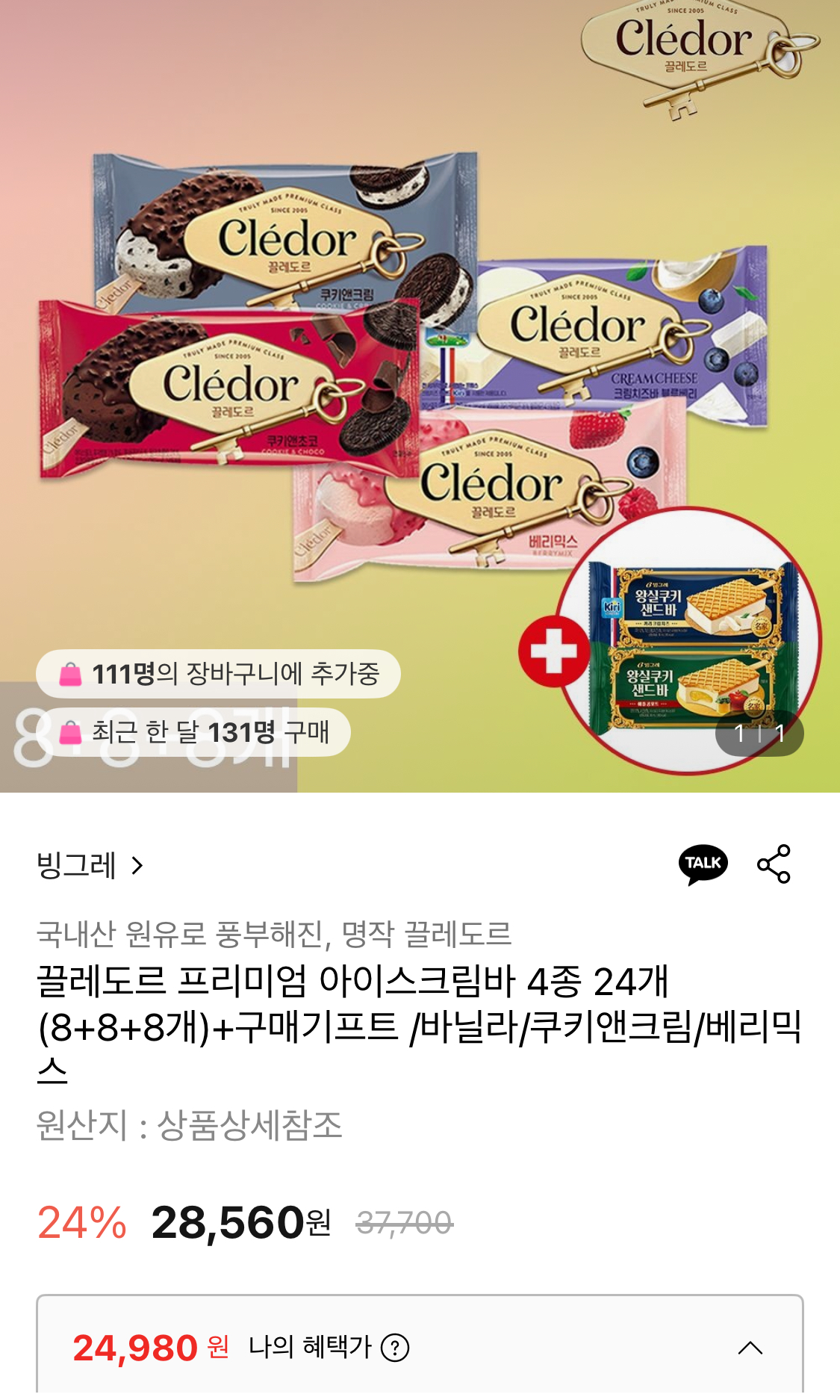Share this product
840x1400 pixels.
[x=774, y=864]
